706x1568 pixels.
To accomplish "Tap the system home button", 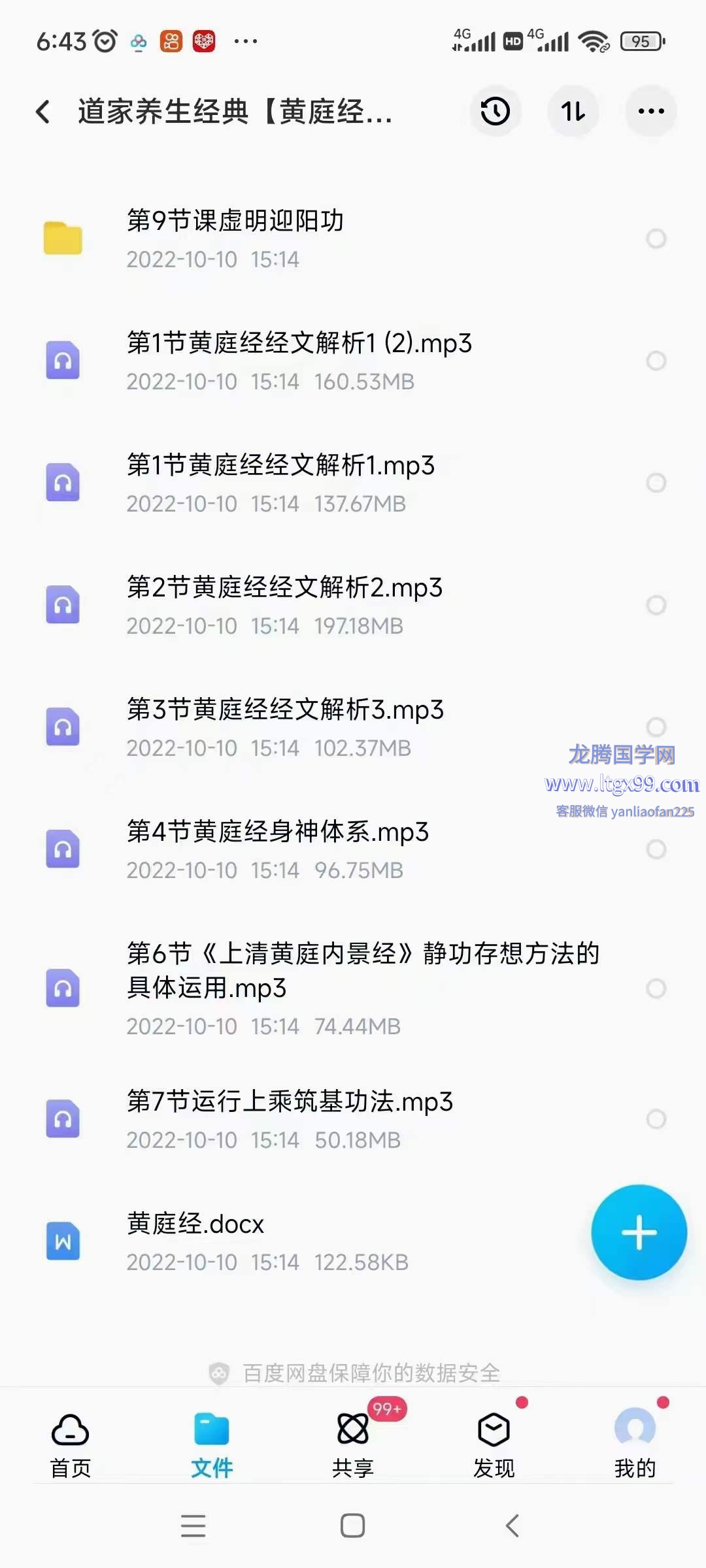I will click(353, 1526).
